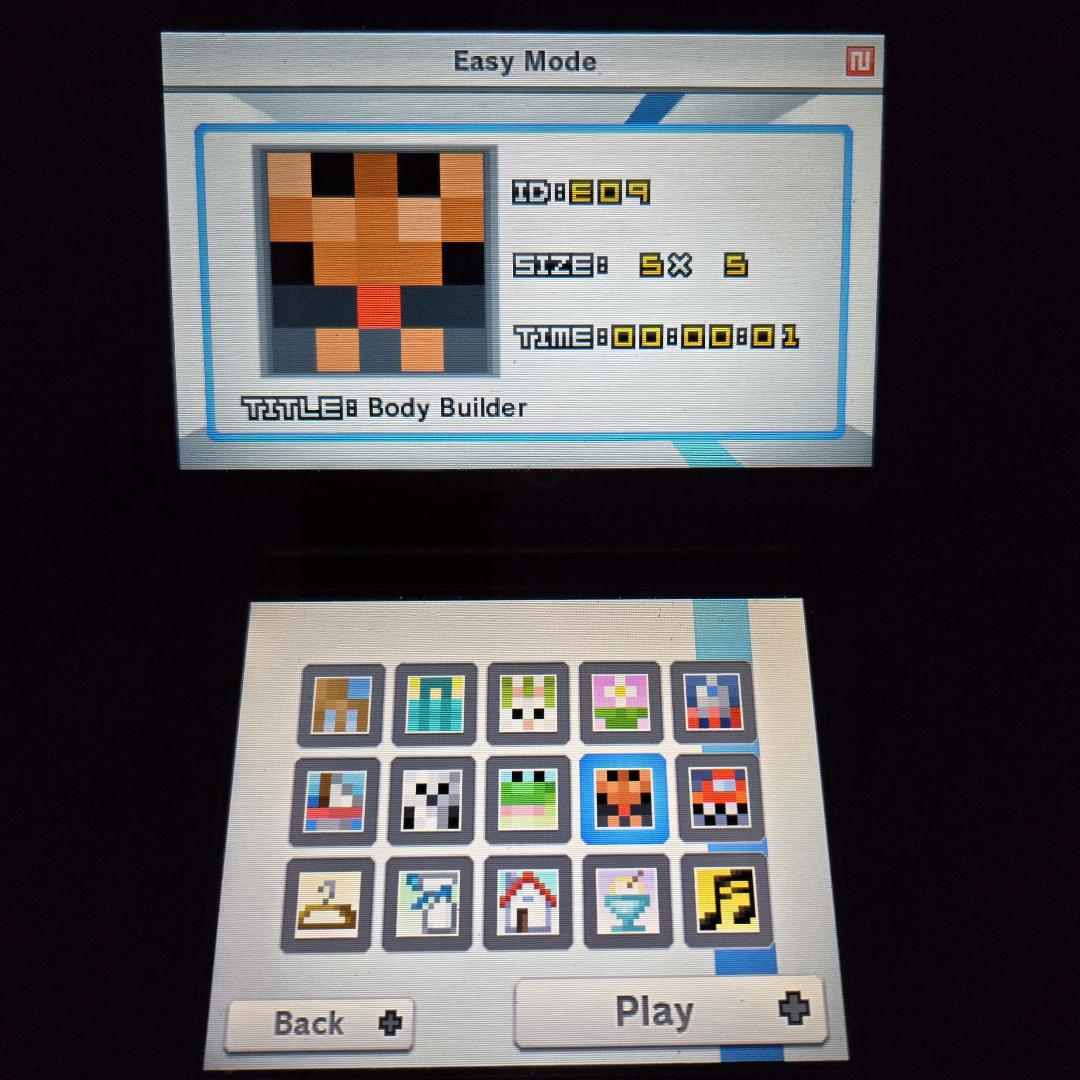This screenshot has height=1080, width=1080.
Task: Choose the teal and yellow puzzle tile
Action: coord(434,704)
